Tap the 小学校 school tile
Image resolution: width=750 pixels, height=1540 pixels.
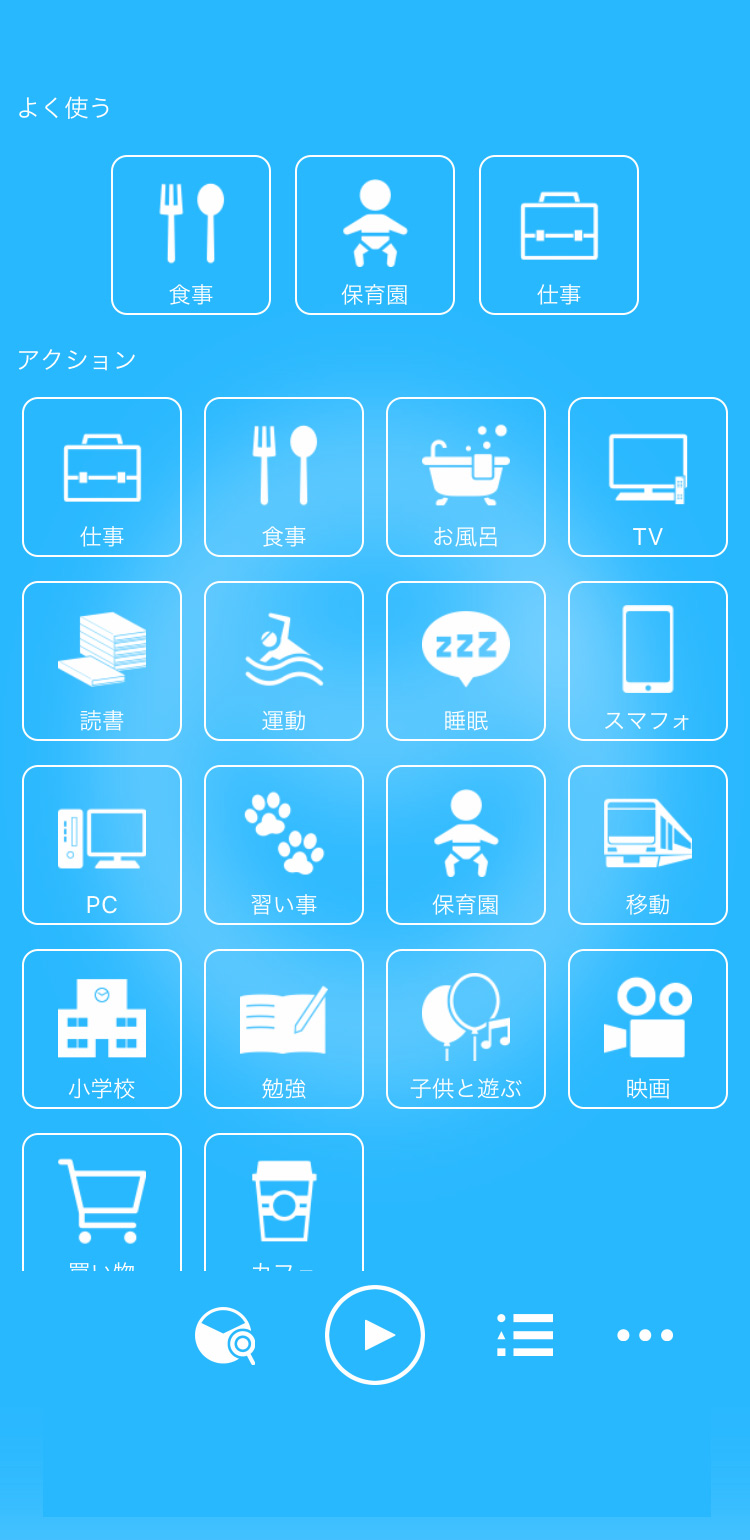pyautogui.click(x=102, y=1029)
